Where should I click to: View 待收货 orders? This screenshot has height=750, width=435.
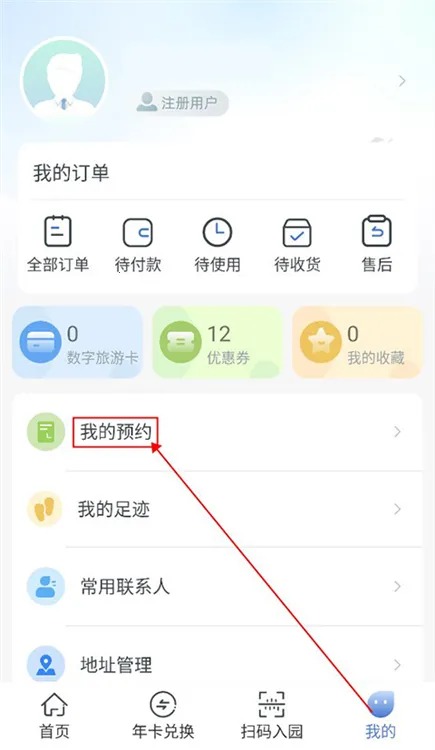[x=297, y=245]
